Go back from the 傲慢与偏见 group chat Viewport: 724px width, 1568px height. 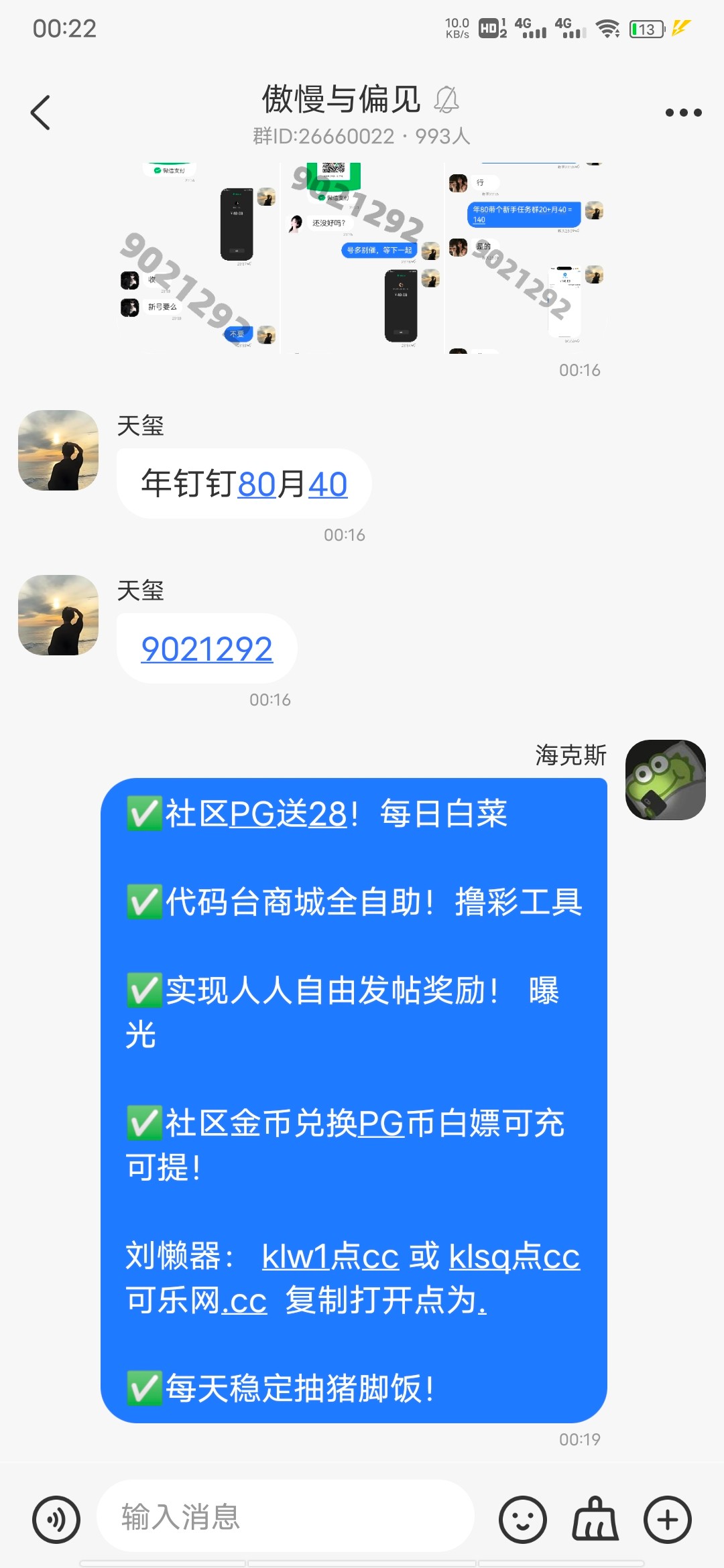tap(41, 112)
